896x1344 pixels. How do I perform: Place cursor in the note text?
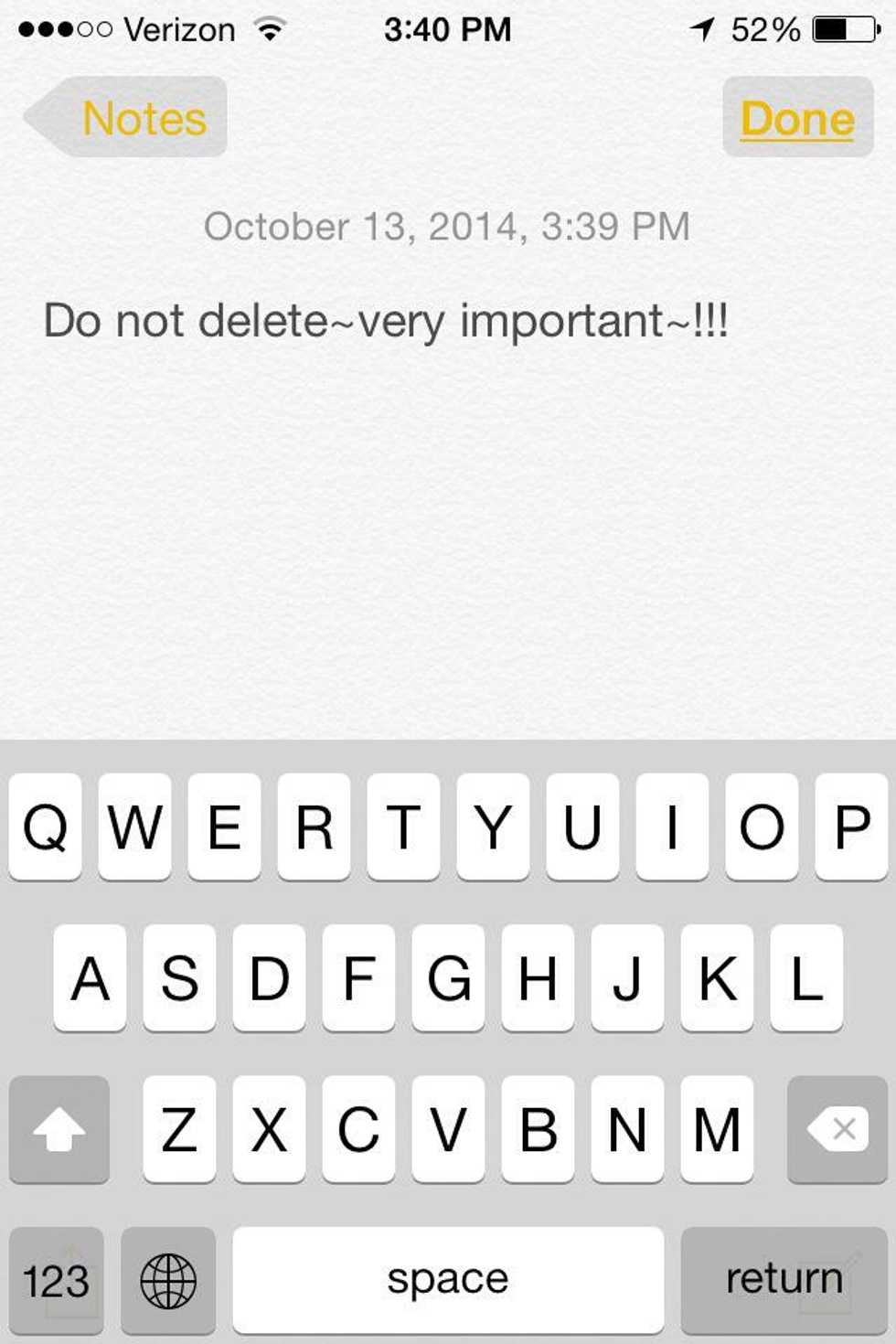point(384,322)
